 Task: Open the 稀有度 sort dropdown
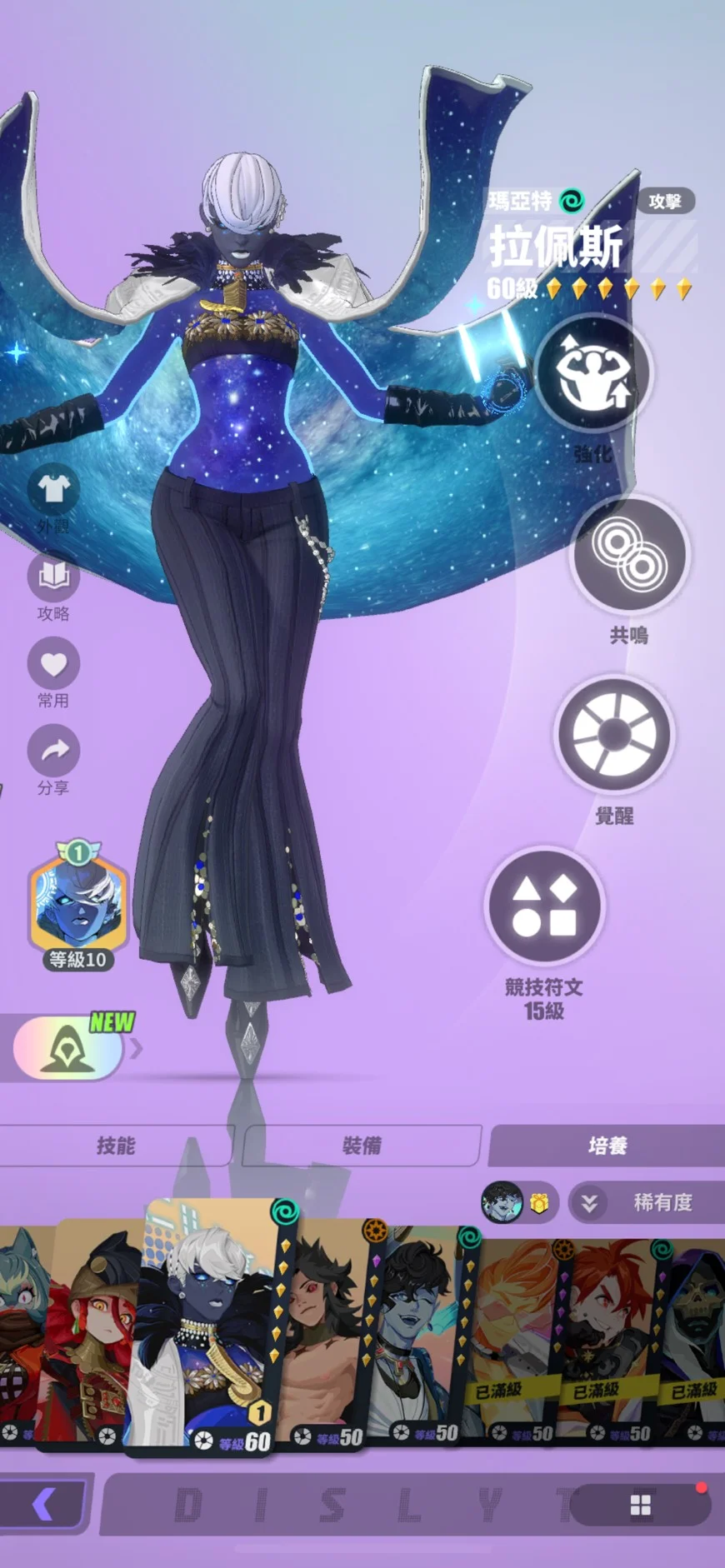click(x=647, y=1202)
